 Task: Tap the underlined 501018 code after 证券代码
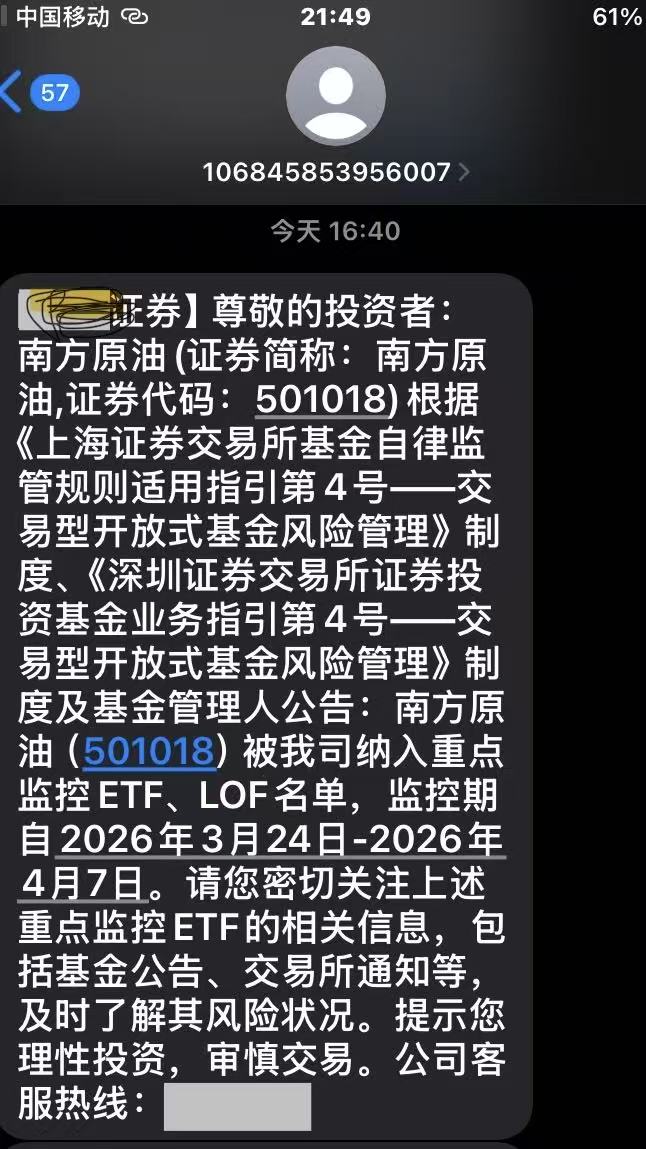tap(321, 400)
